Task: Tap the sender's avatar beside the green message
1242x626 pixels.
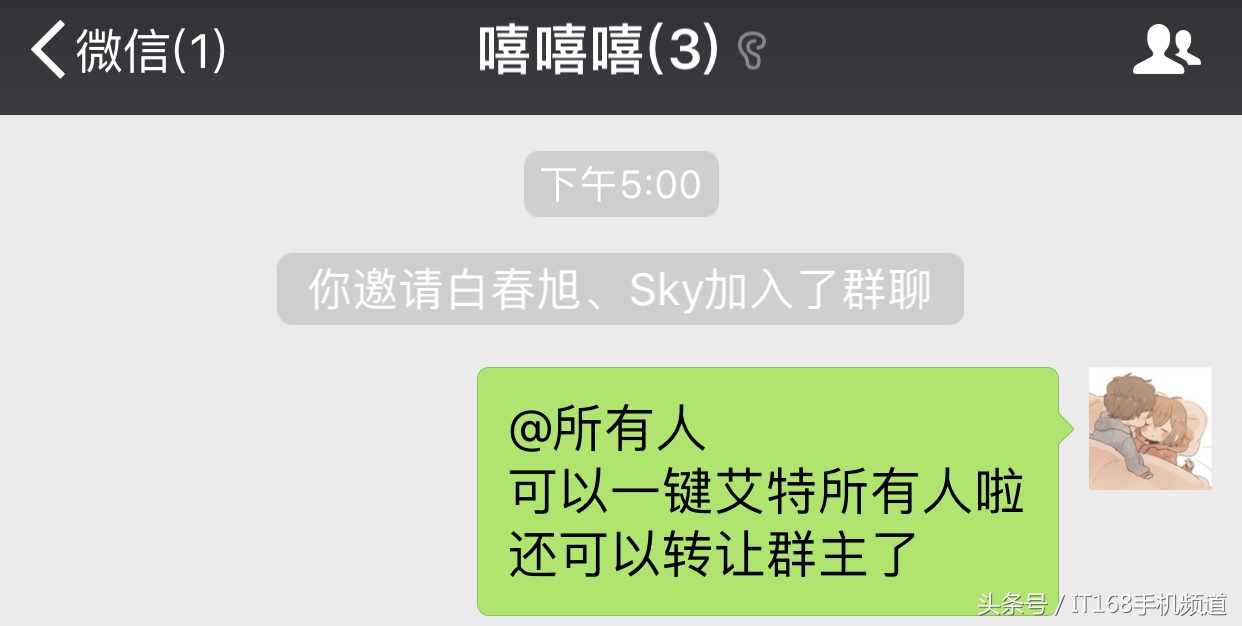Action: (x=1149, y=428)
